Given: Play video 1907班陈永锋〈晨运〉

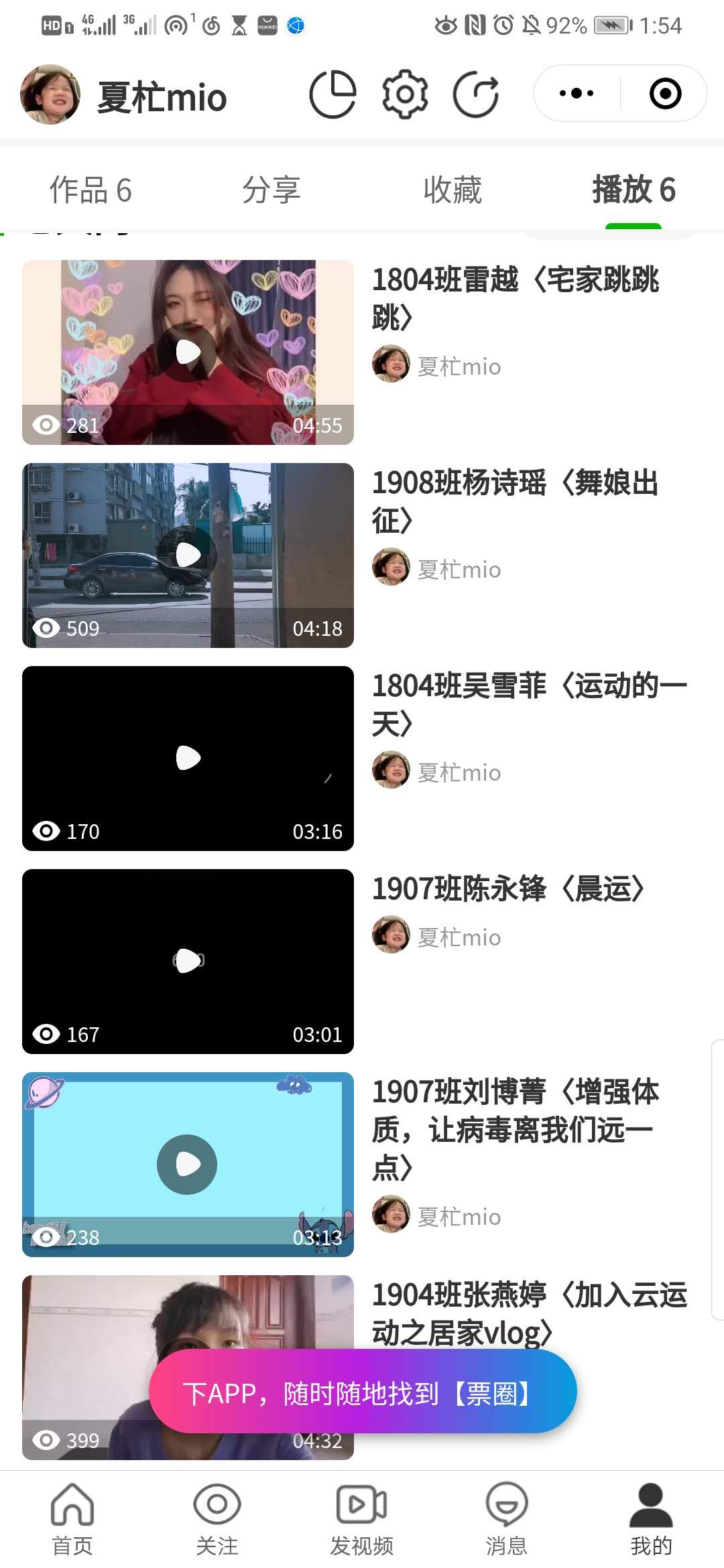Looking at the screenshot, I should [188, 961].
